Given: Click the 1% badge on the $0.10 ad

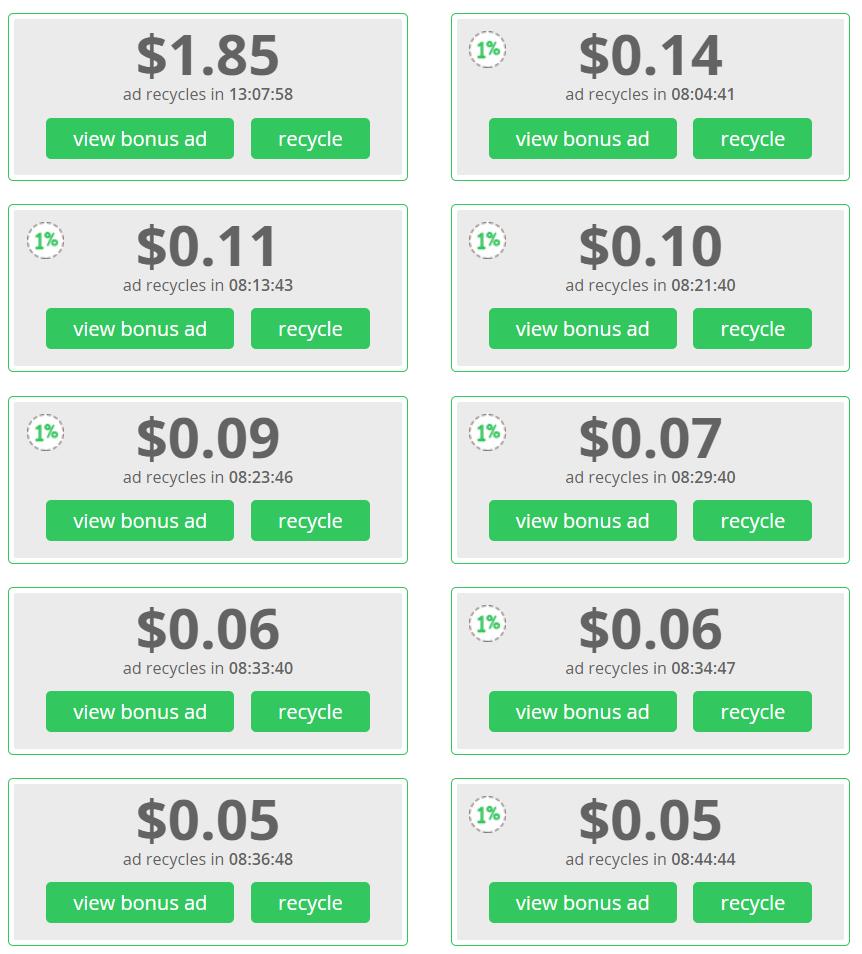Looking at the screenshot, I should [487, 240].
